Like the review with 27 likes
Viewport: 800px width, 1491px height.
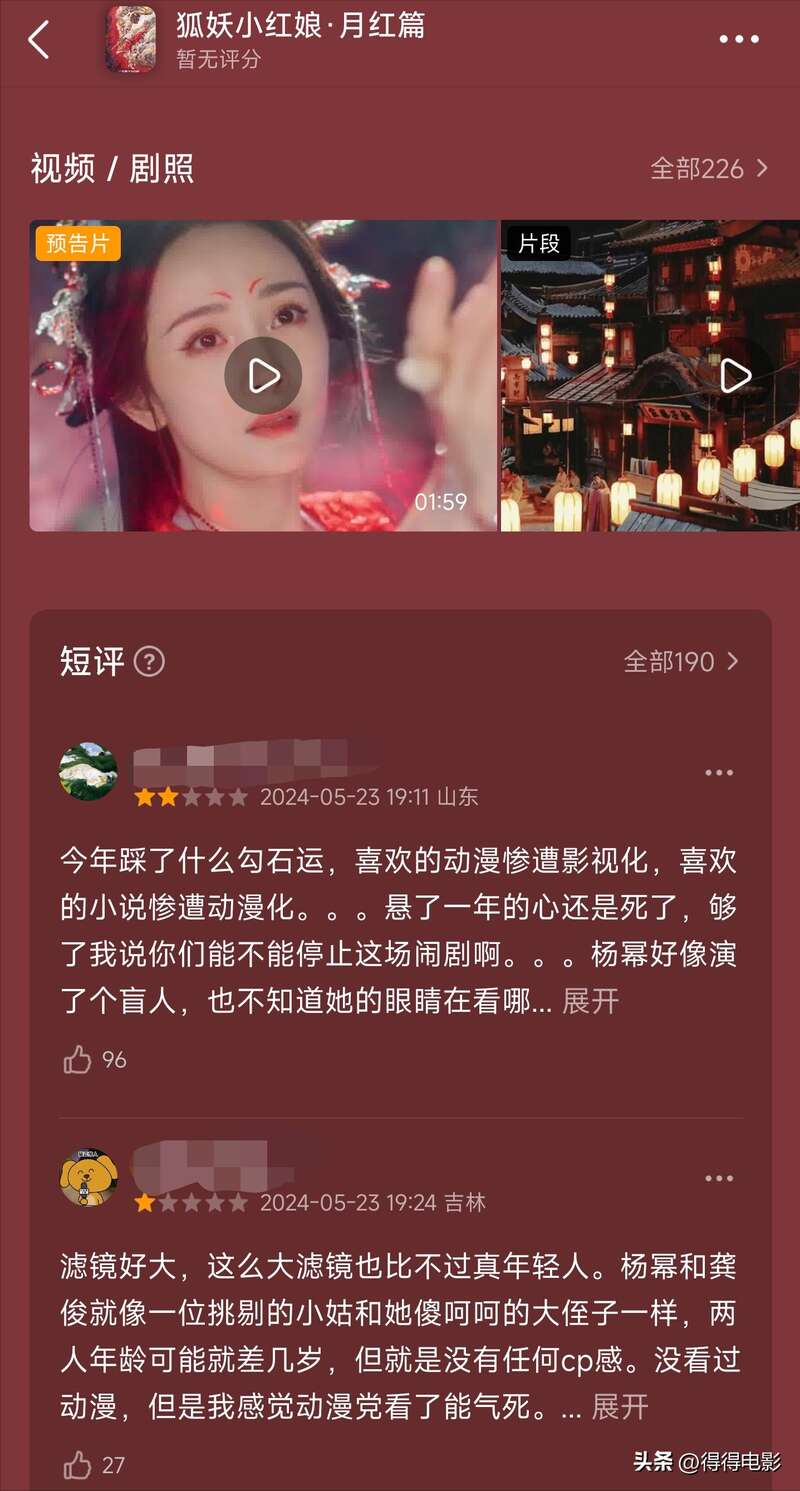(78, 1465)
